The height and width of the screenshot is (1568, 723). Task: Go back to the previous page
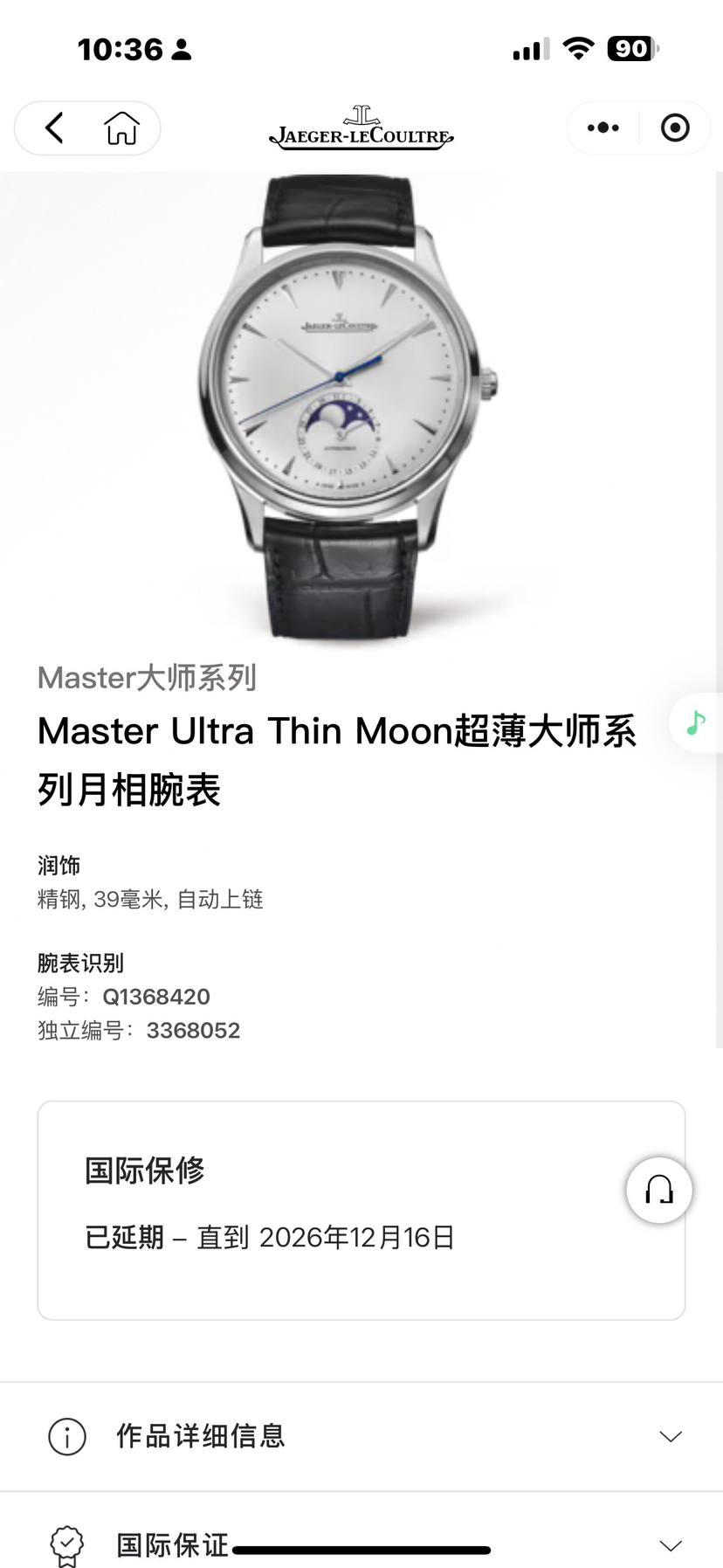(x=54, y=128)
